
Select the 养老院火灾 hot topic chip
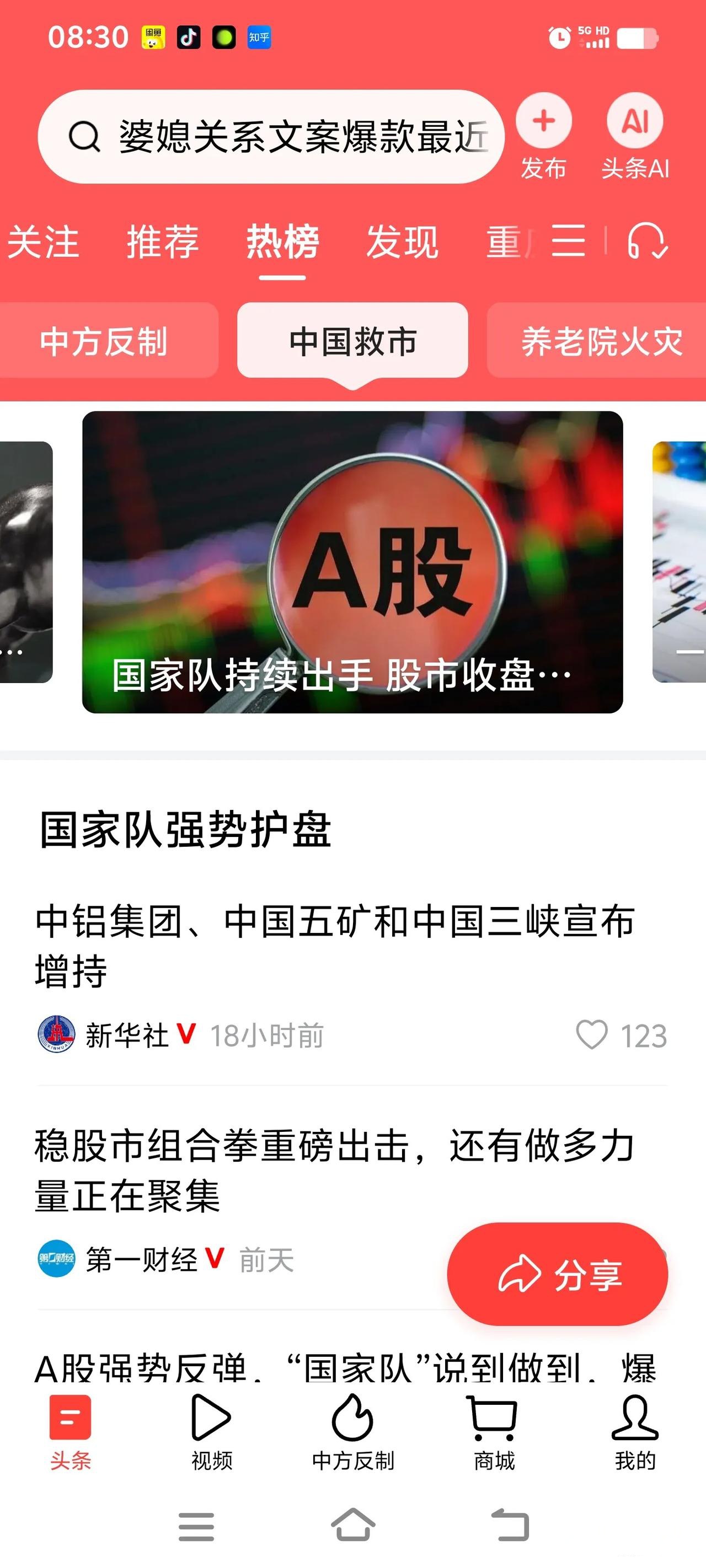point(600,341)
